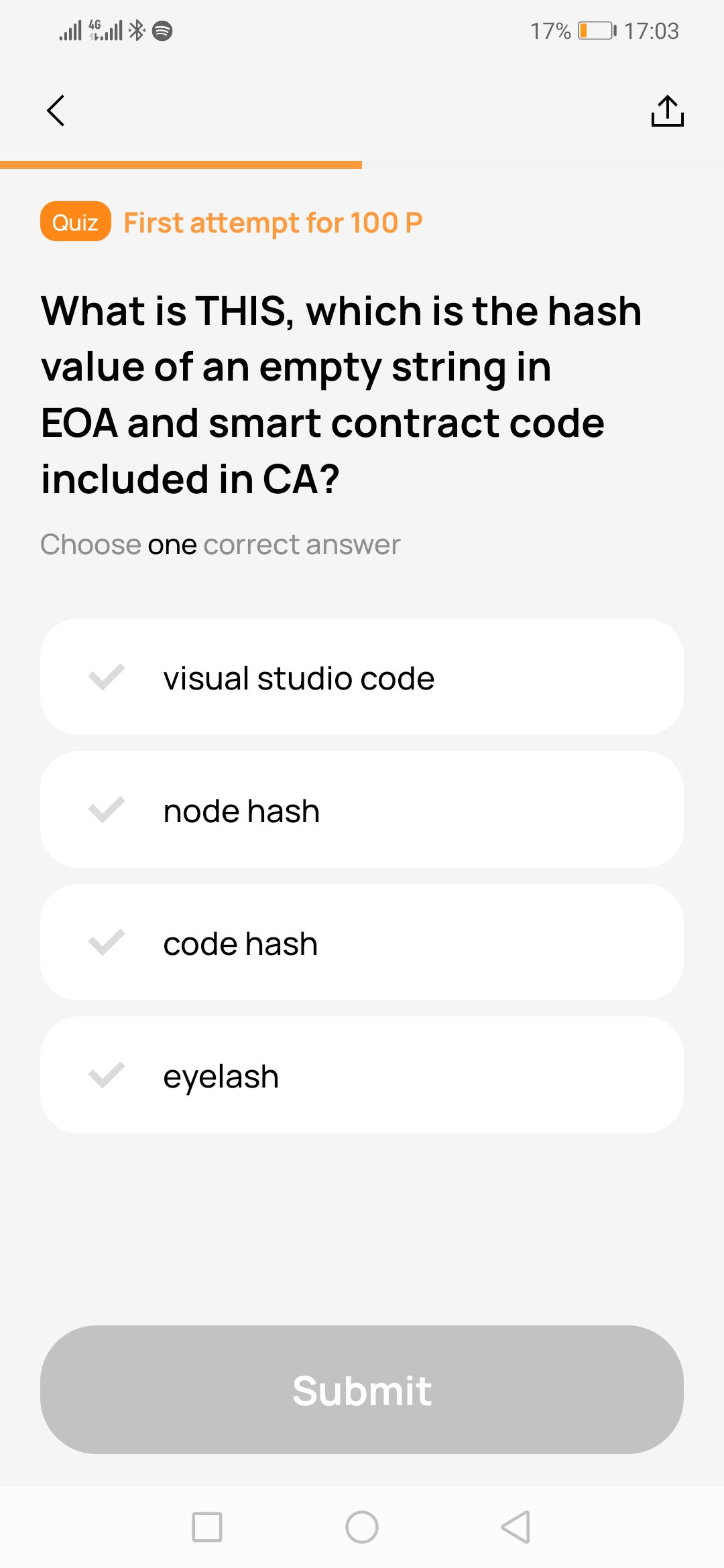The image size is (724, 1568).
Task: Select the 'visual studio code' answer
Action: pos(362,677)
